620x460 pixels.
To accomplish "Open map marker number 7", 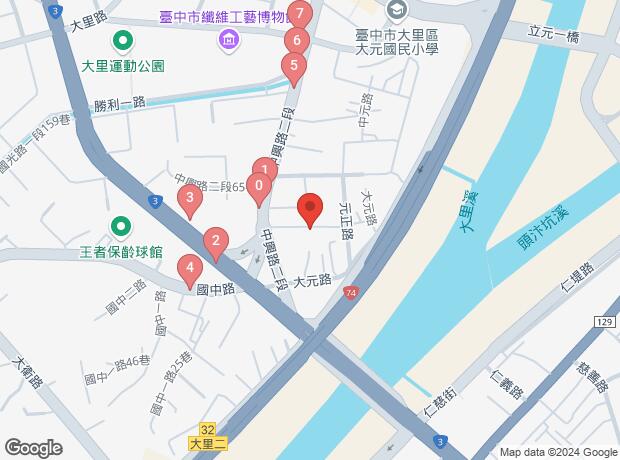I will click(x=301, y=15).
